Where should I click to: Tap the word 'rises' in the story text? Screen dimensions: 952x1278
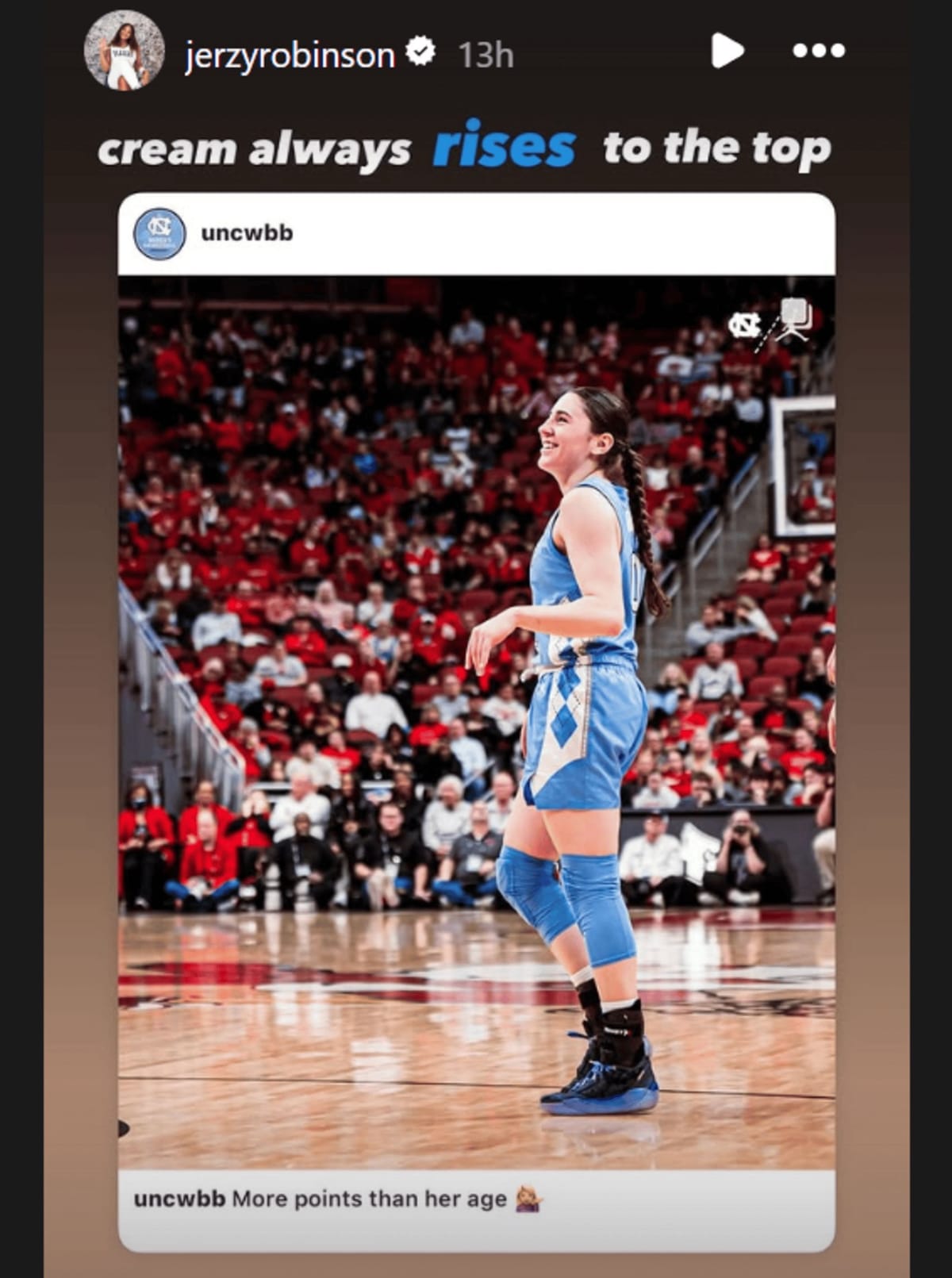click(x=503, y=148)
